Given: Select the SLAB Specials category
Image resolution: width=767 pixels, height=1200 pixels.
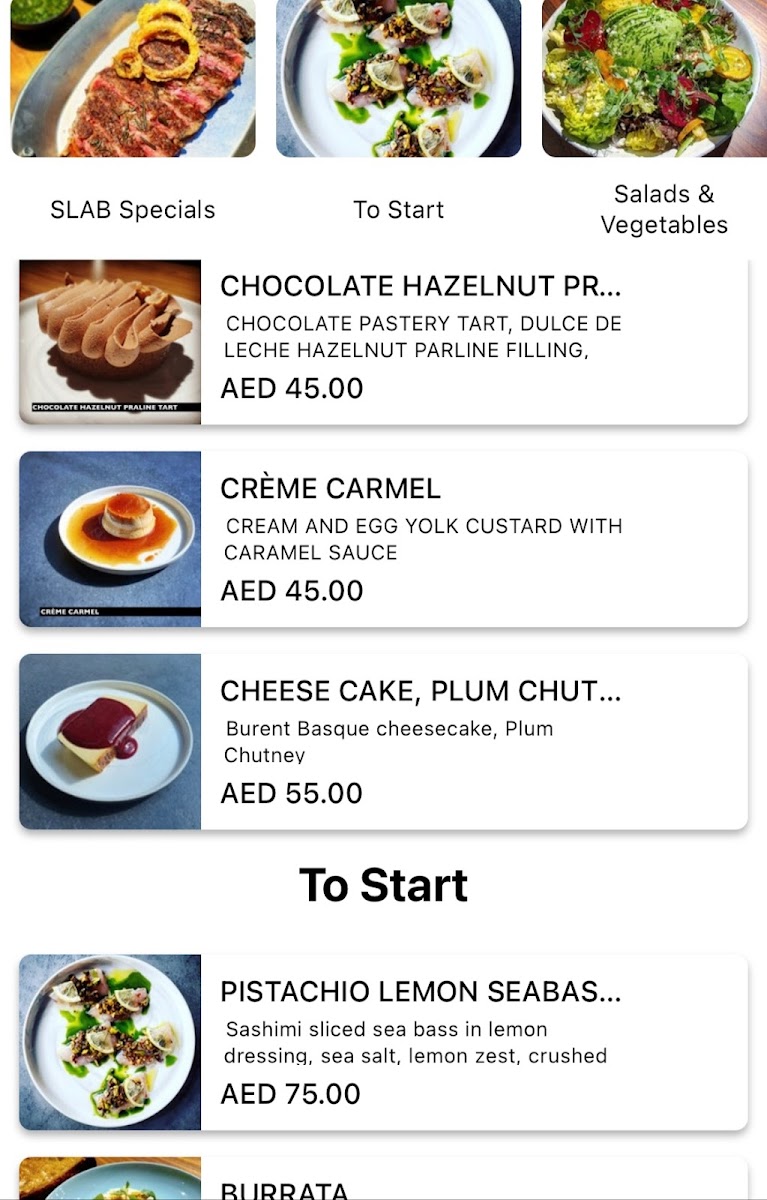Looking at the screenshot, I should coord(133,120).
